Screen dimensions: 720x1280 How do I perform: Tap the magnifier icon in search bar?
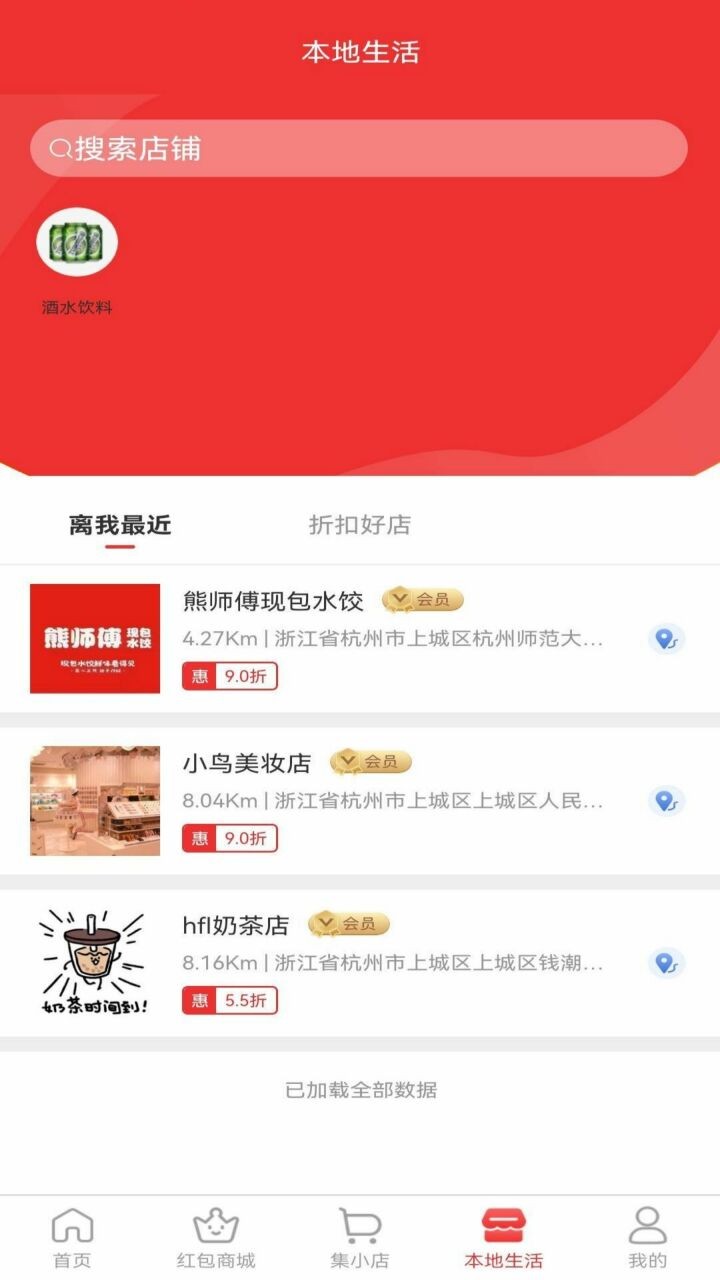click(x=58, y=148)
